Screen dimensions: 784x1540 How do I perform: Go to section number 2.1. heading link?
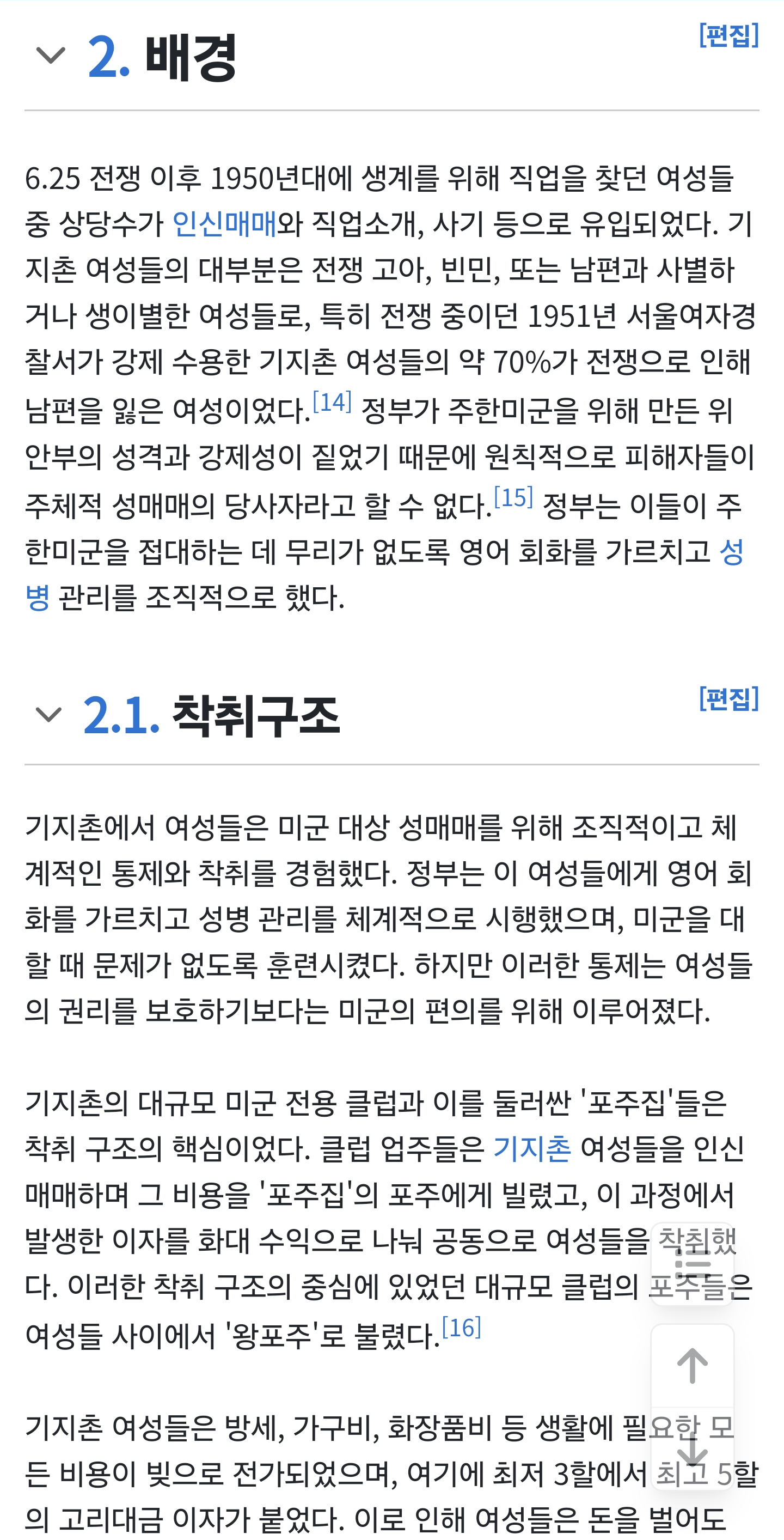point(121,715)
